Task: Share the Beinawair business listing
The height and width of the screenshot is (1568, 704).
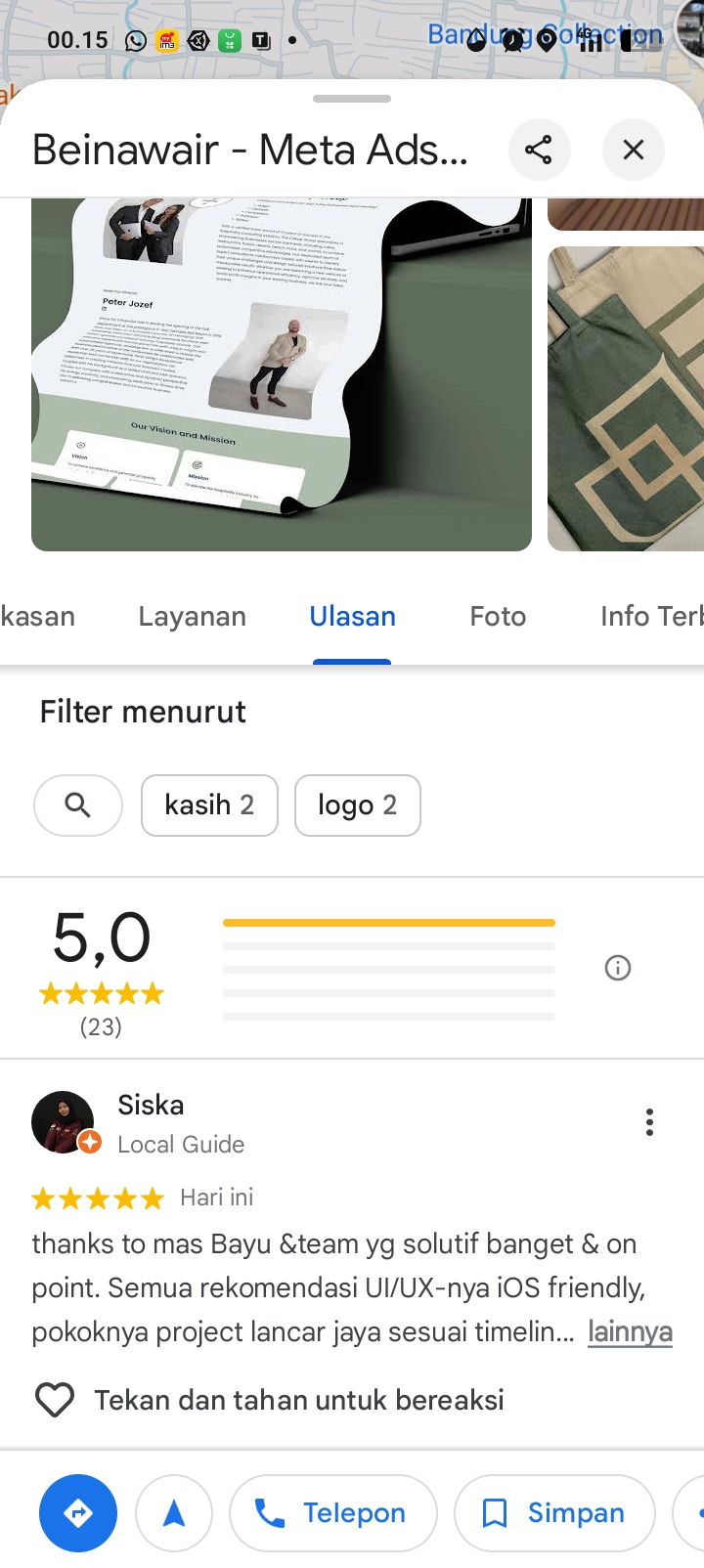Action: 539,150
